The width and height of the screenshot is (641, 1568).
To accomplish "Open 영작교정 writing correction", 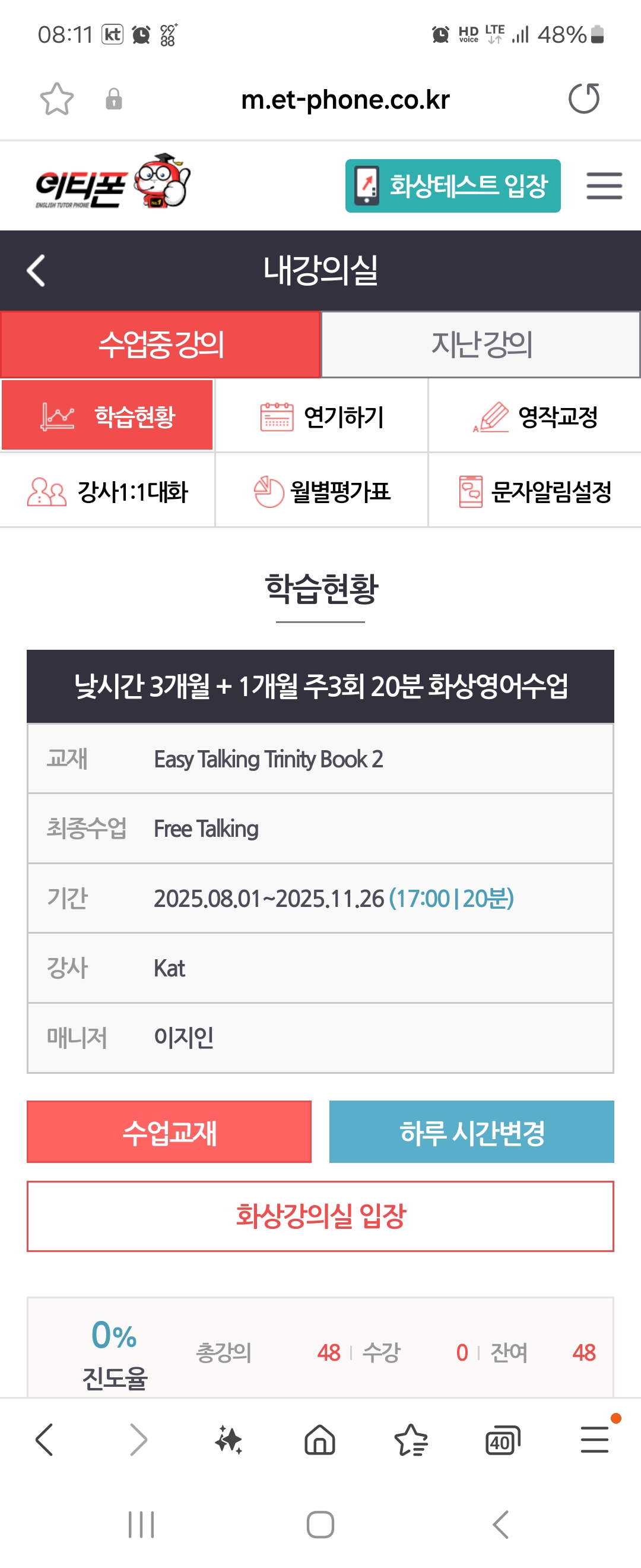I will pos(535,416).
